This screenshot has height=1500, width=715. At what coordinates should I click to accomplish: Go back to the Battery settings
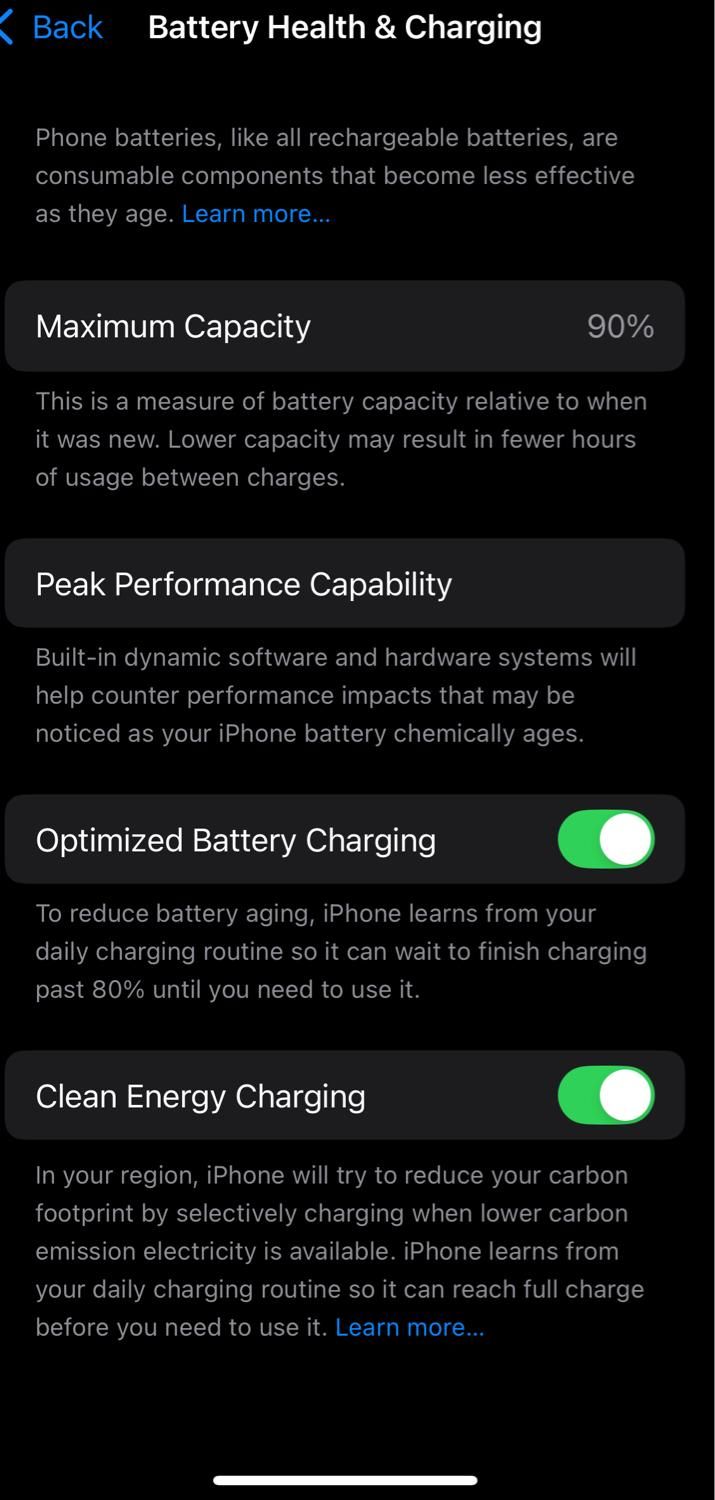pos(55,27)
